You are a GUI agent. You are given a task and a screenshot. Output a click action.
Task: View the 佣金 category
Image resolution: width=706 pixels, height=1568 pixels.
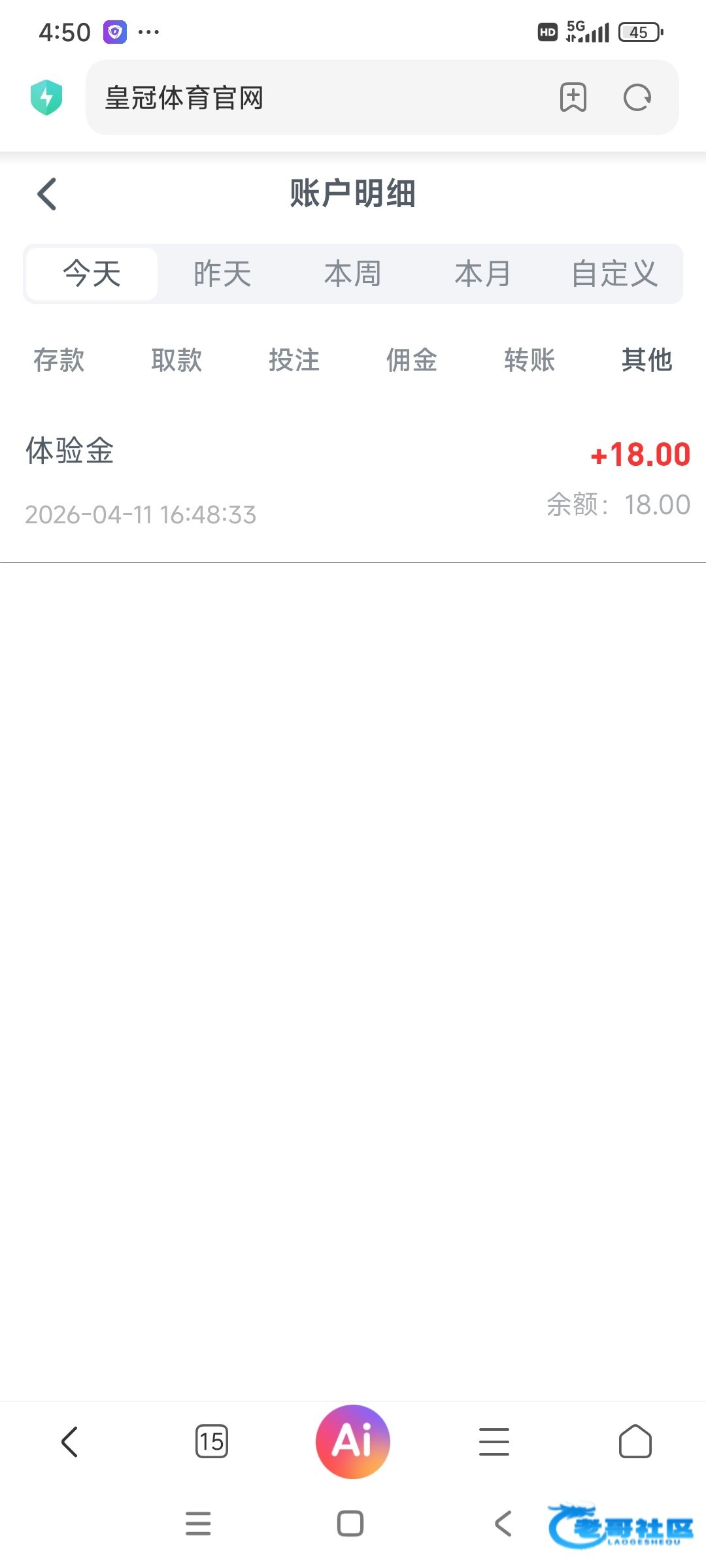click(x=412, y=360)
